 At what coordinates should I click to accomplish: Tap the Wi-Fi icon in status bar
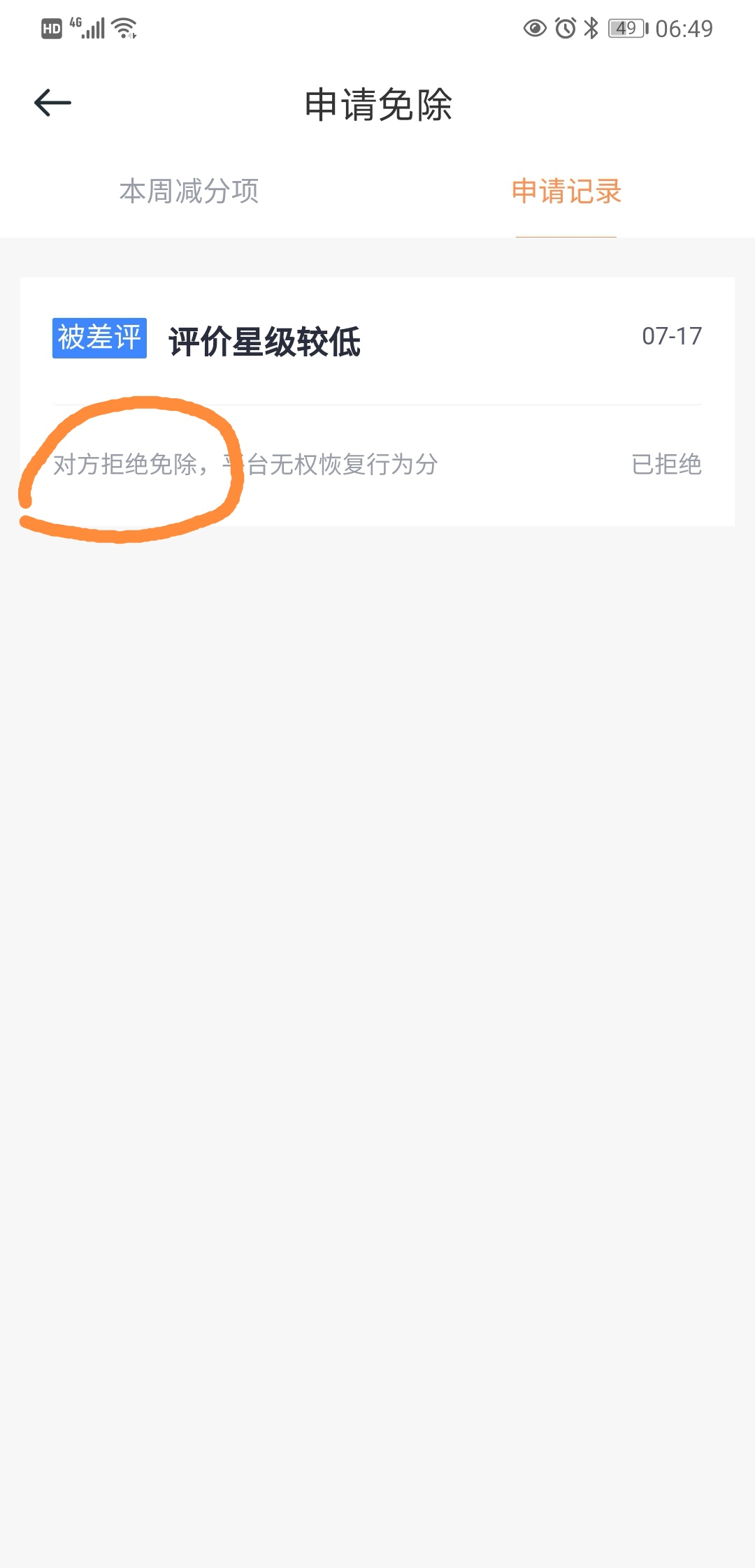(x=123, y=28)
